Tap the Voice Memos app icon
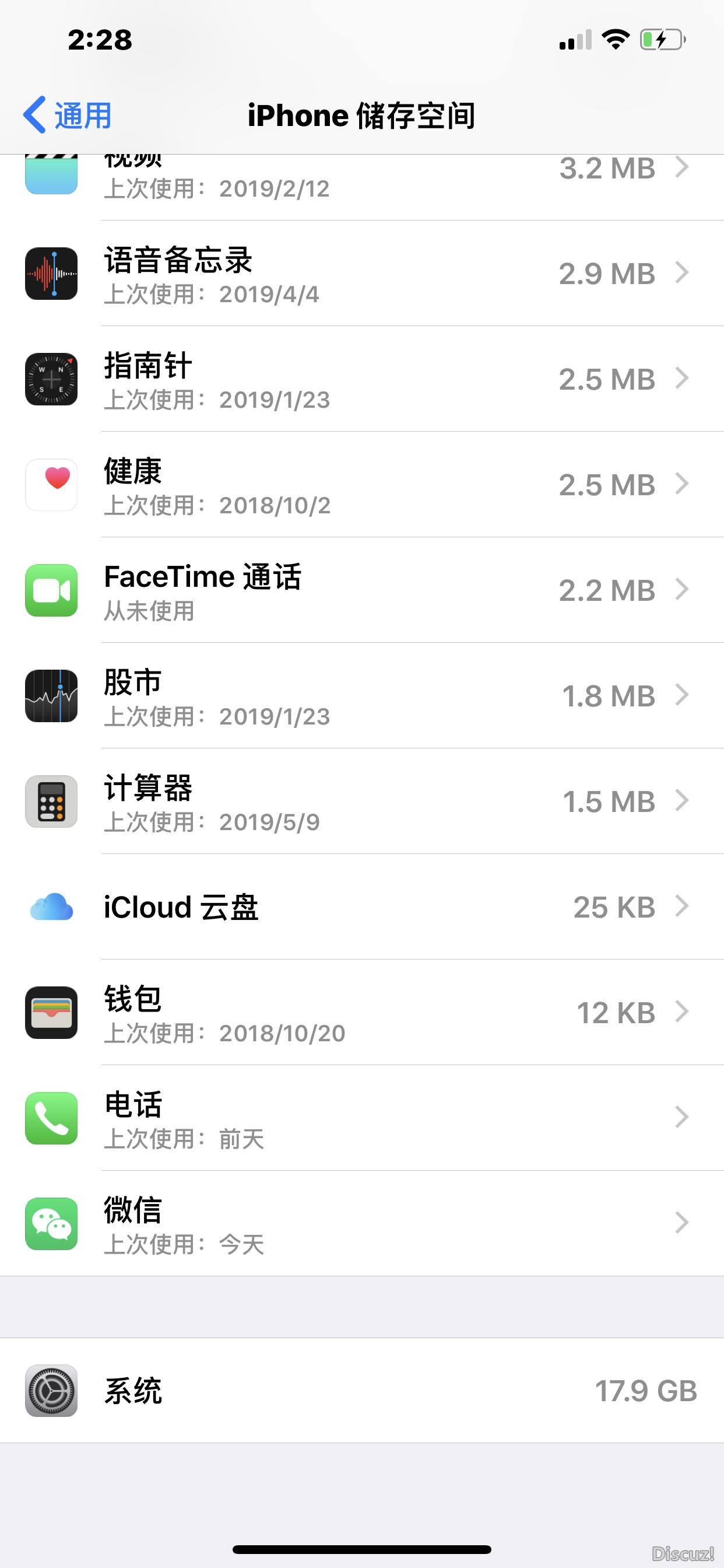Image resolution: width=724 pixels, height=1568 pixels. (51, 274)
